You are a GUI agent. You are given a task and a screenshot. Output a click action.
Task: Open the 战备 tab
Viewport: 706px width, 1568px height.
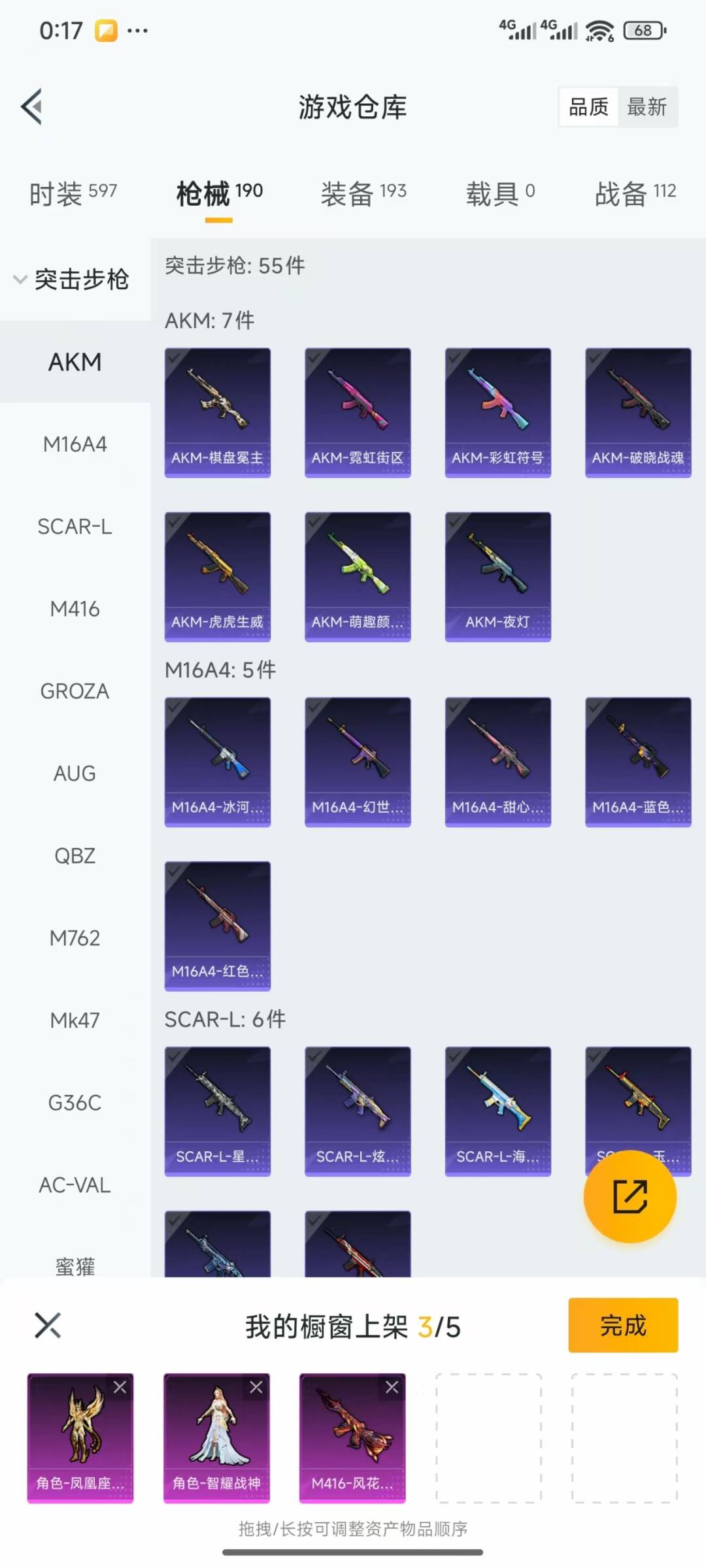pos(635,193)
